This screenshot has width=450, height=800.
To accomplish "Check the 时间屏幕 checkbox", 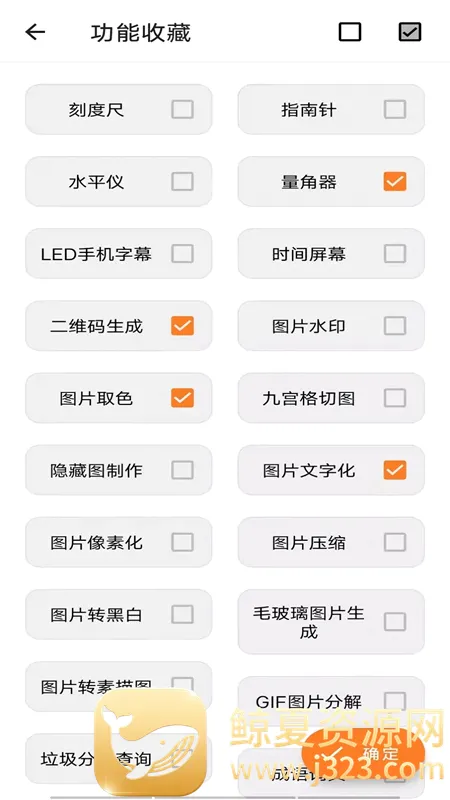I will click(395, 254).
